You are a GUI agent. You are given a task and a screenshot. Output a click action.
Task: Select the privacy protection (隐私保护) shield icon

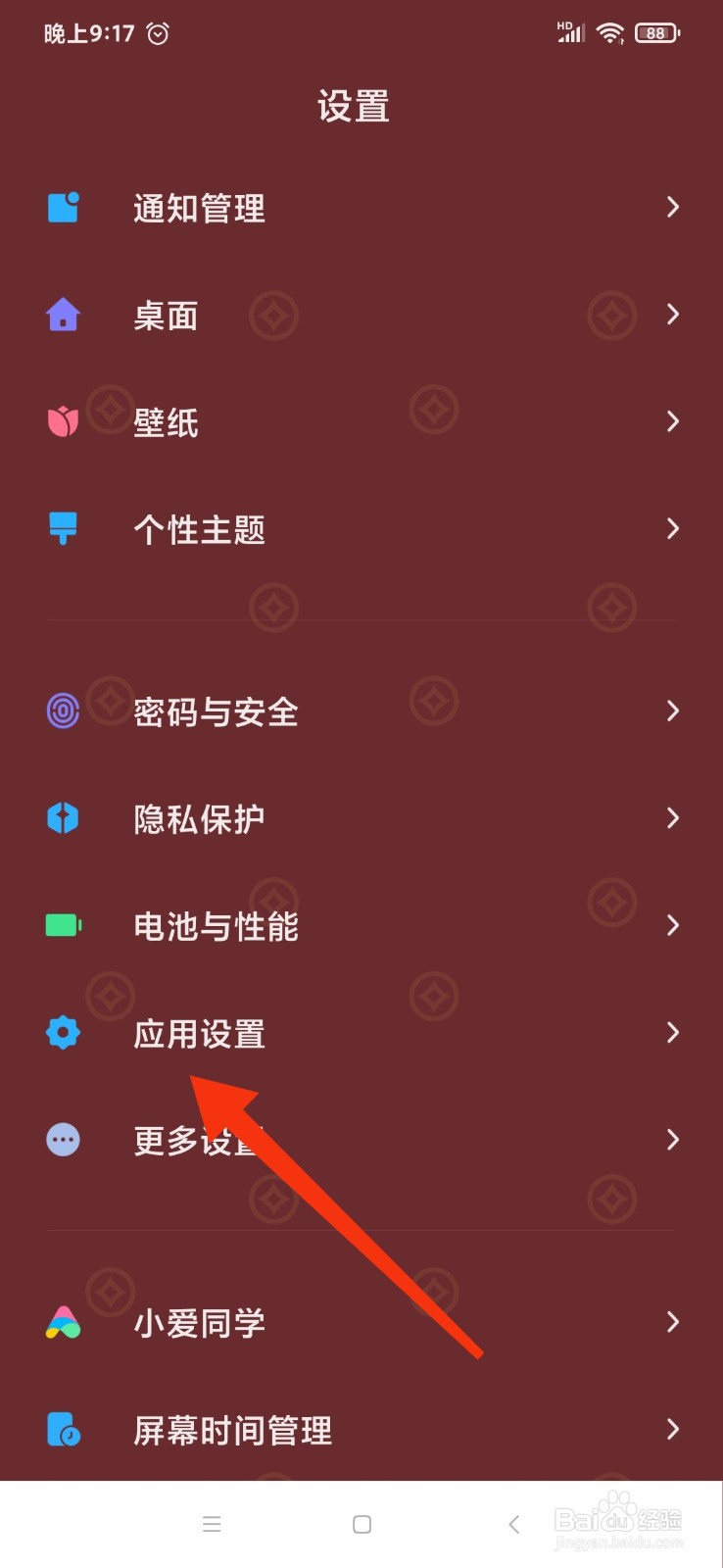point(63,817)
